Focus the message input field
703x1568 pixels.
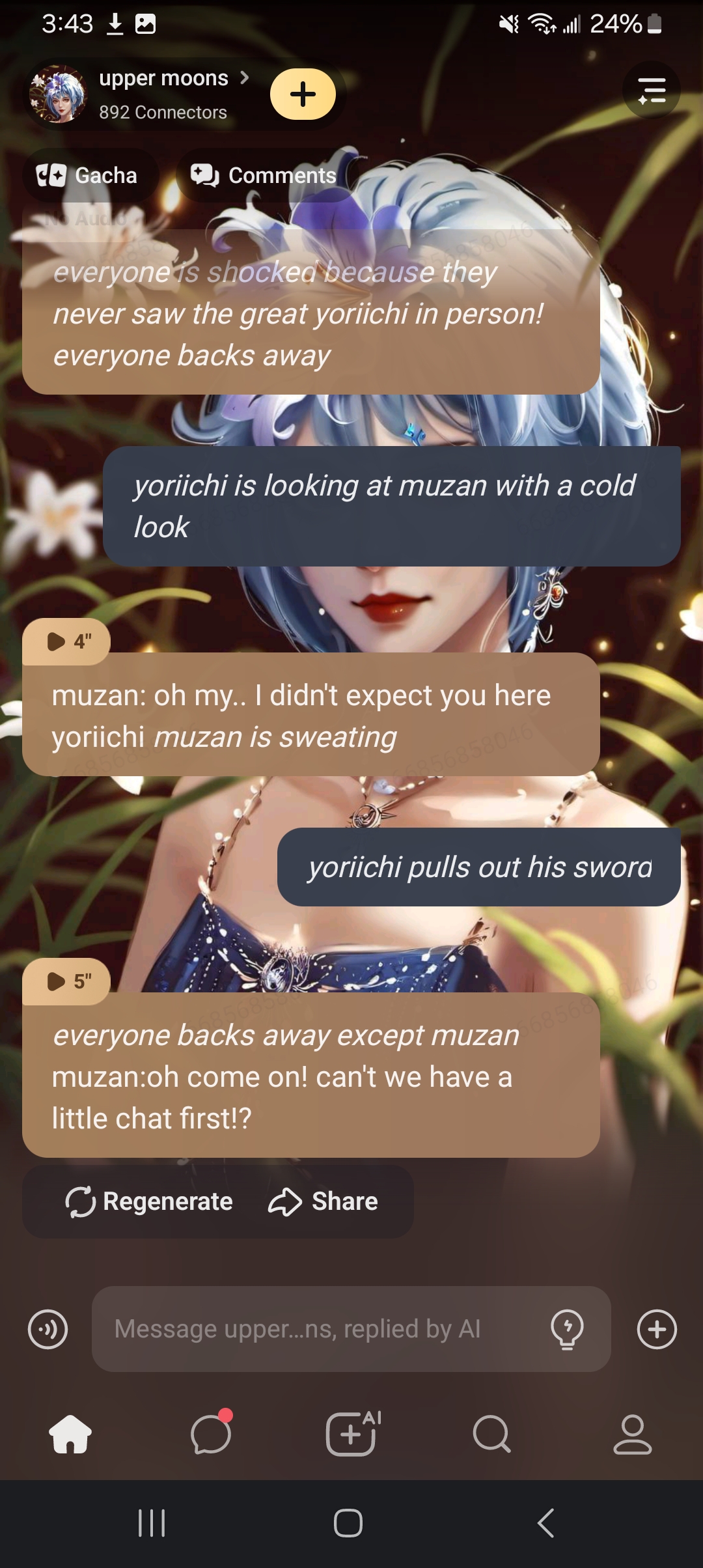[319, 1329]
